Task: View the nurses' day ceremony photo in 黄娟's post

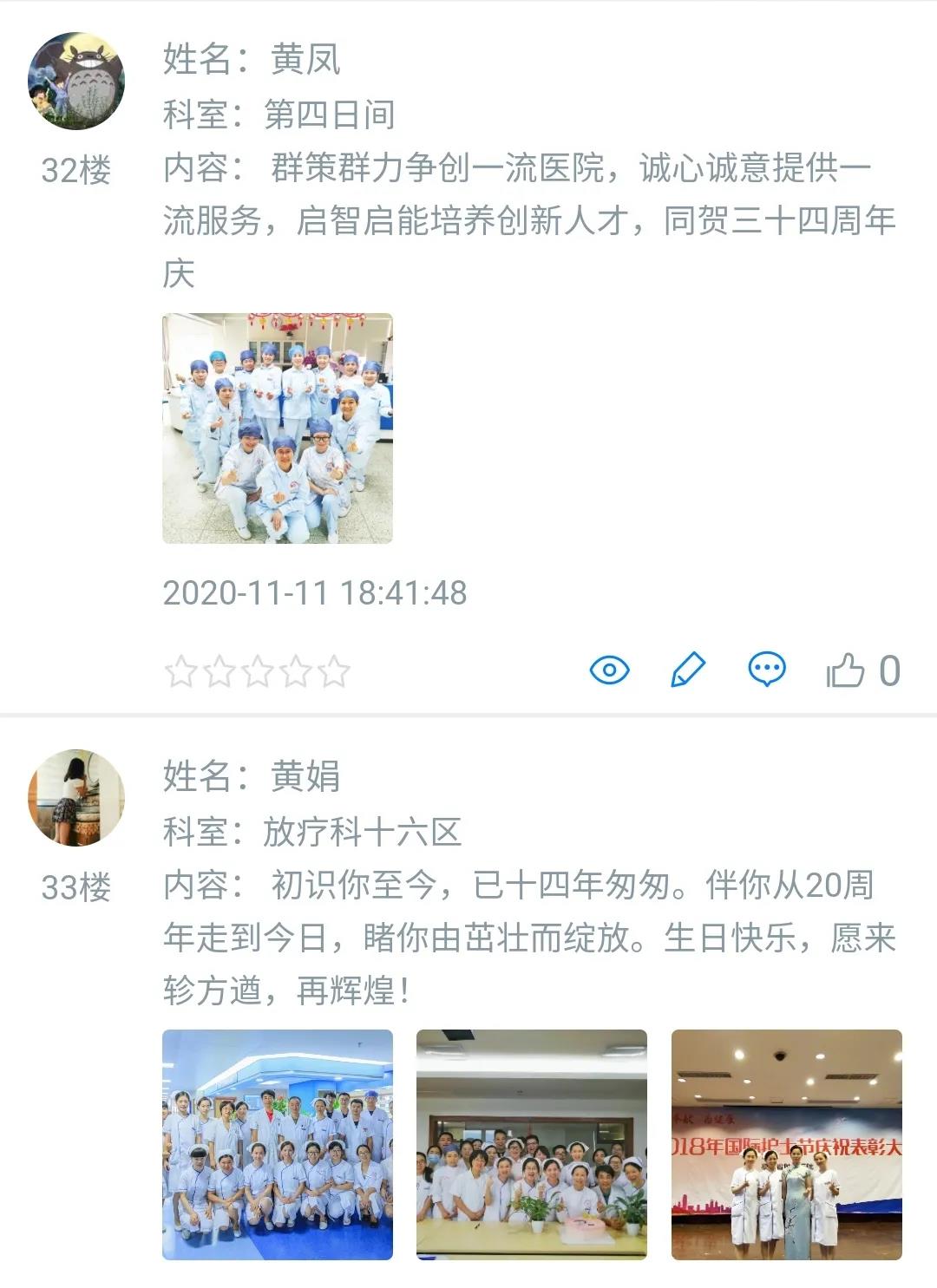Action: click(786, 1144)
